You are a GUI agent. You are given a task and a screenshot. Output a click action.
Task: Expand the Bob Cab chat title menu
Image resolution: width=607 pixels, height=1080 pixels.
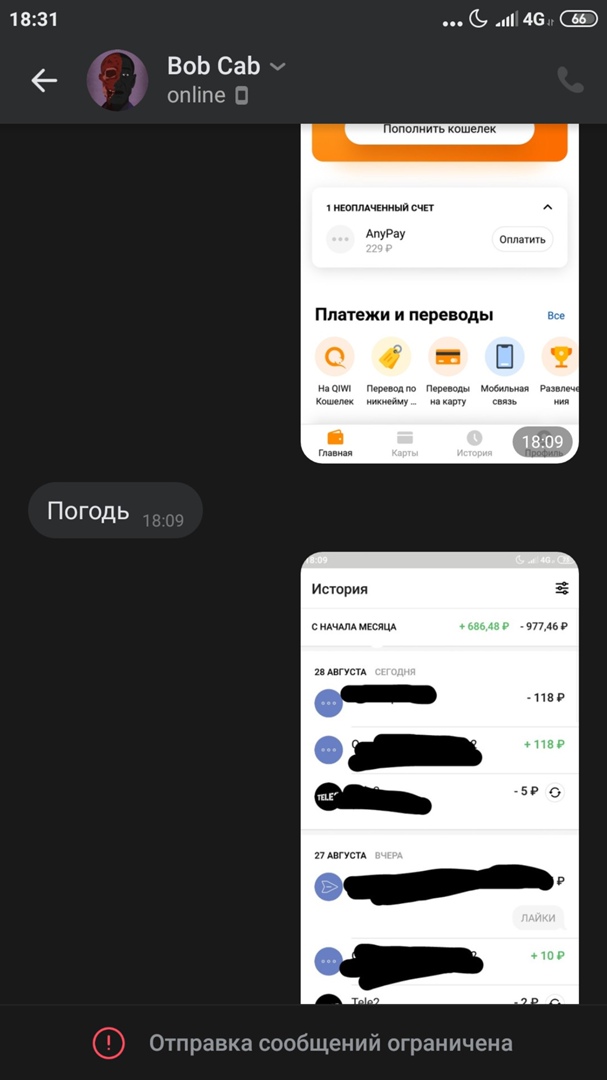pos(278,67)
